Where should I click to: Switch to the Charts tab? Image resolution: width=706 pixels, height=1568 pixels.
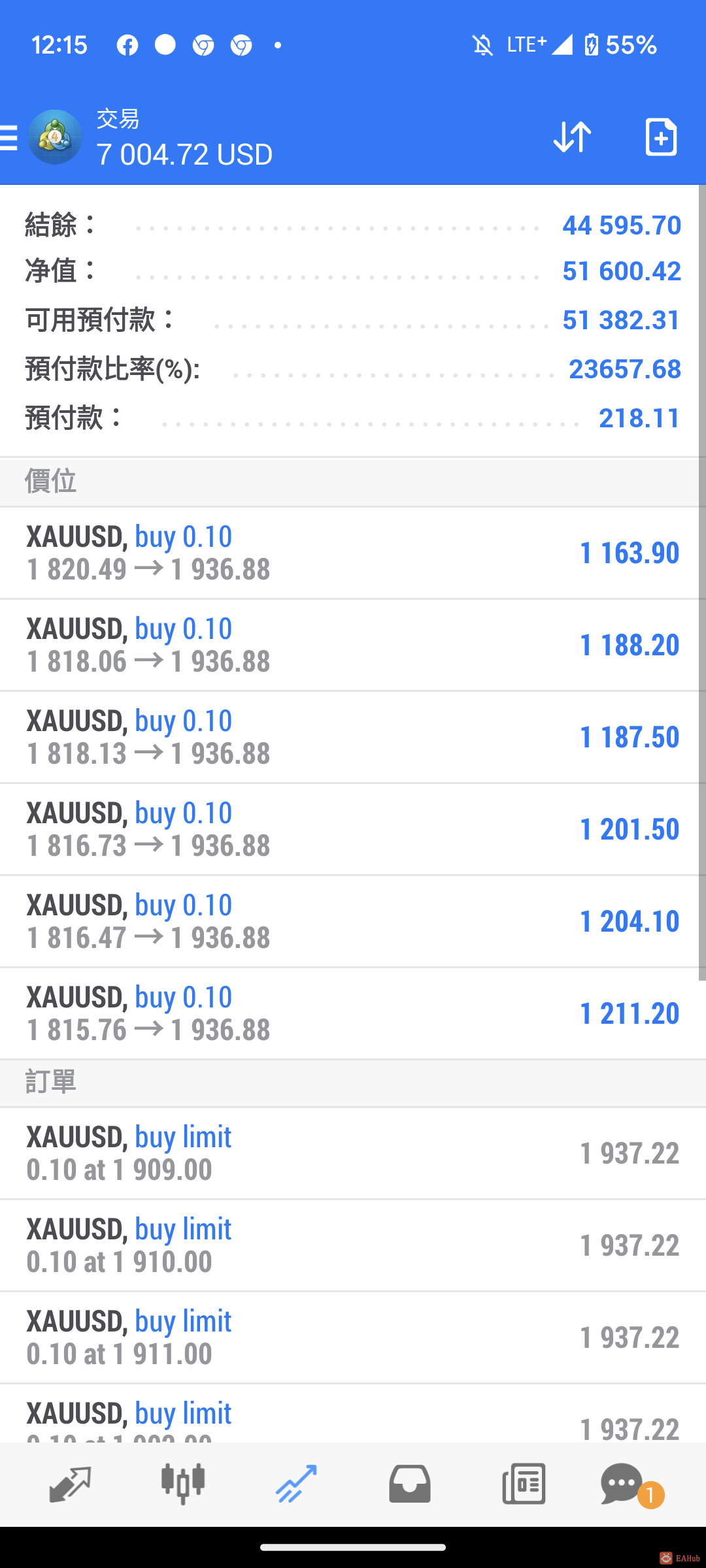[183, 1484]
